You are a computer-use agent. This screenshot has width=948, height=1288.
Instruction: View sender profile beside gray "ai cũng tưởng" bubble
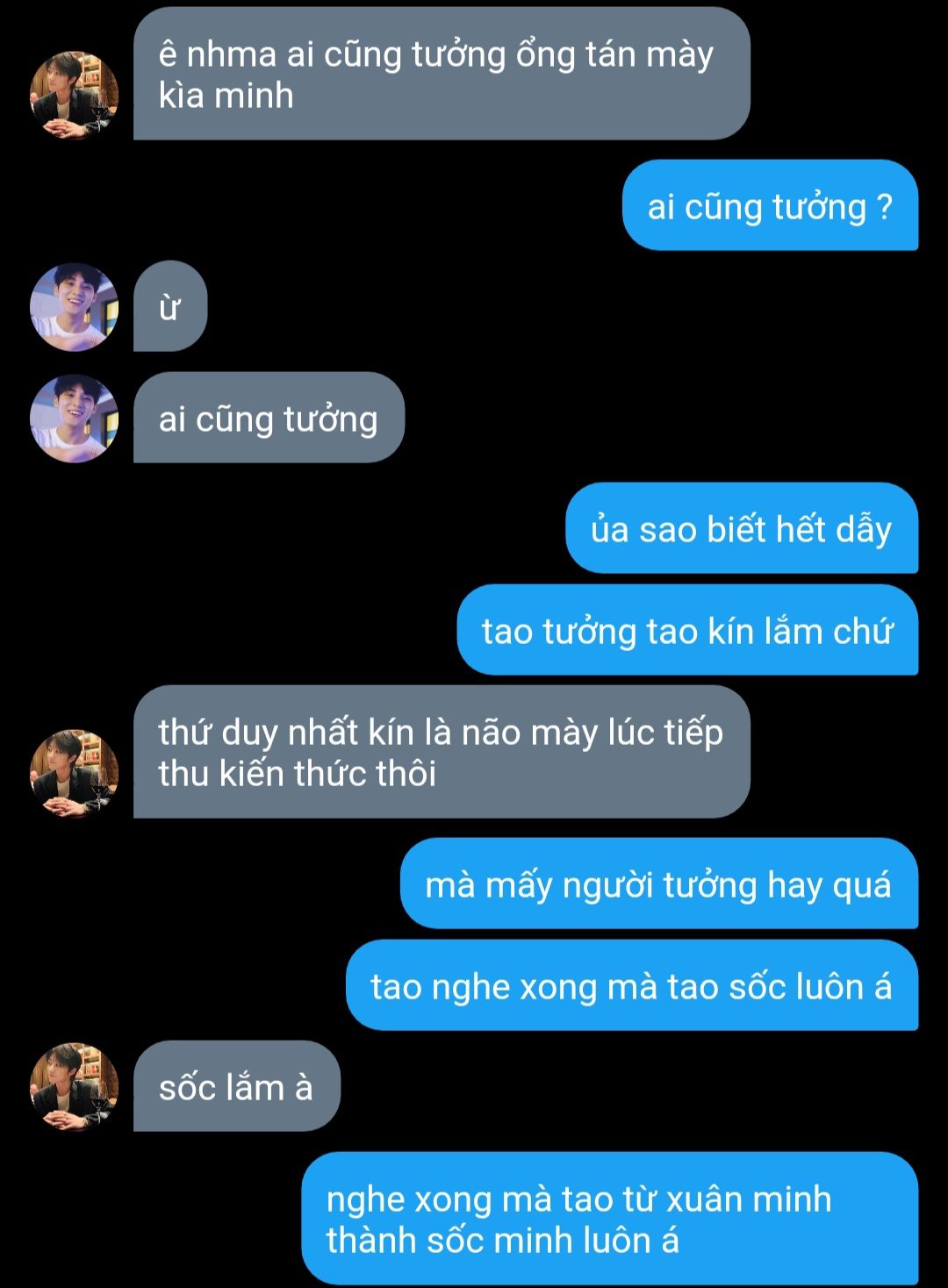pos(74,419)
